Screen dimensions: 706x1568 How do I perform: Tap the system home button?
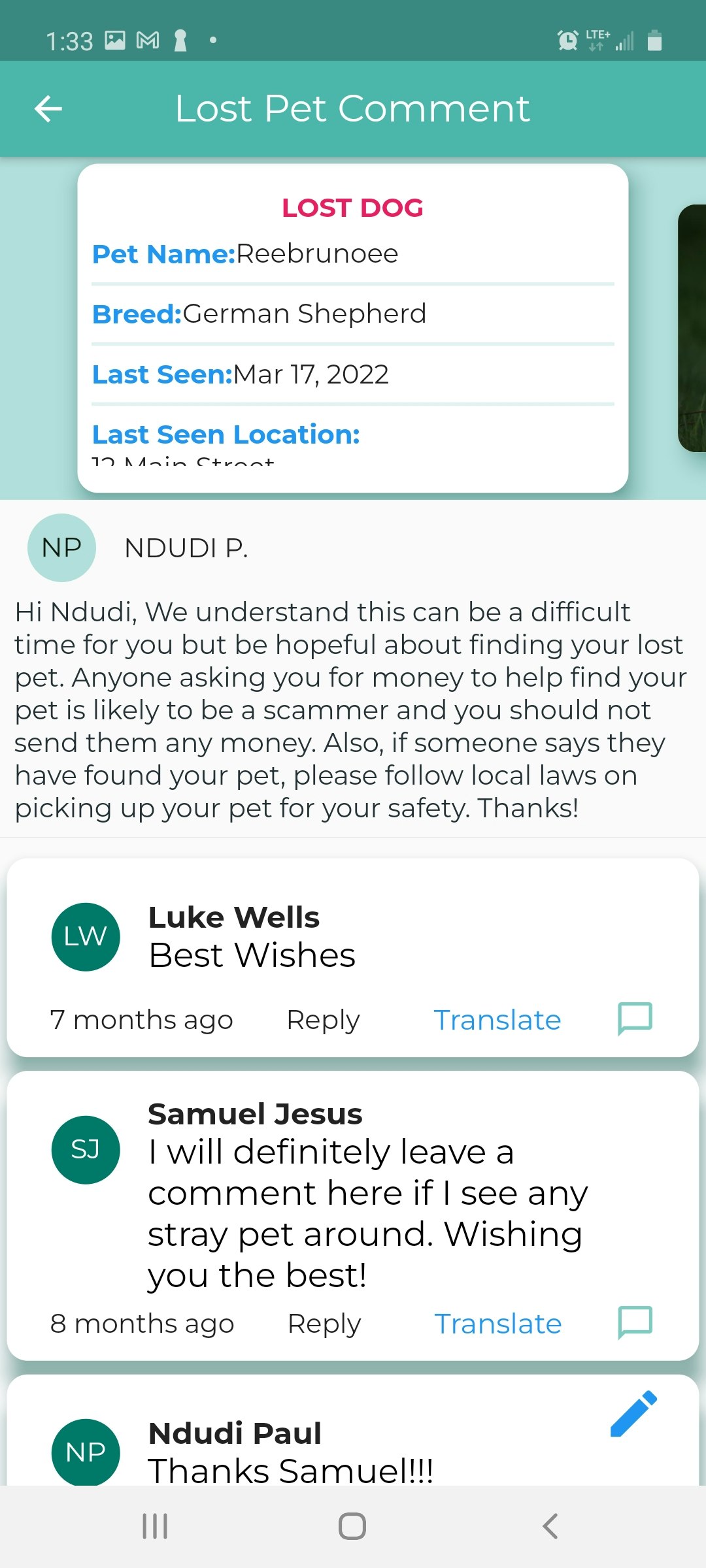tap(352, 1526)
